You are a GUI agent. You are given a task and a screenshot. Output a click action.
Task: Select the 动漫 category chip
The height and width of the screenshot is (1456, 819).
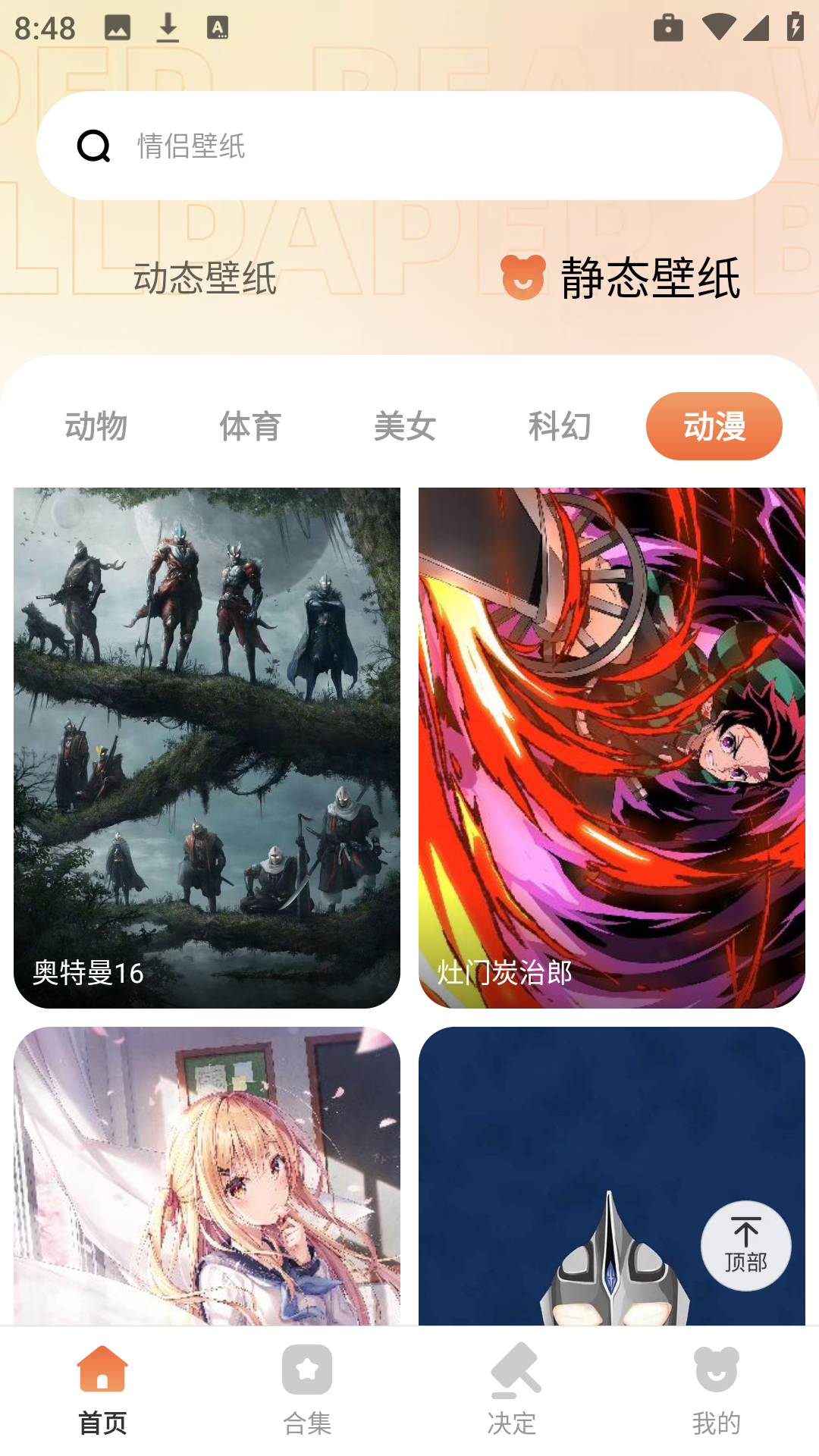point(714,426)
